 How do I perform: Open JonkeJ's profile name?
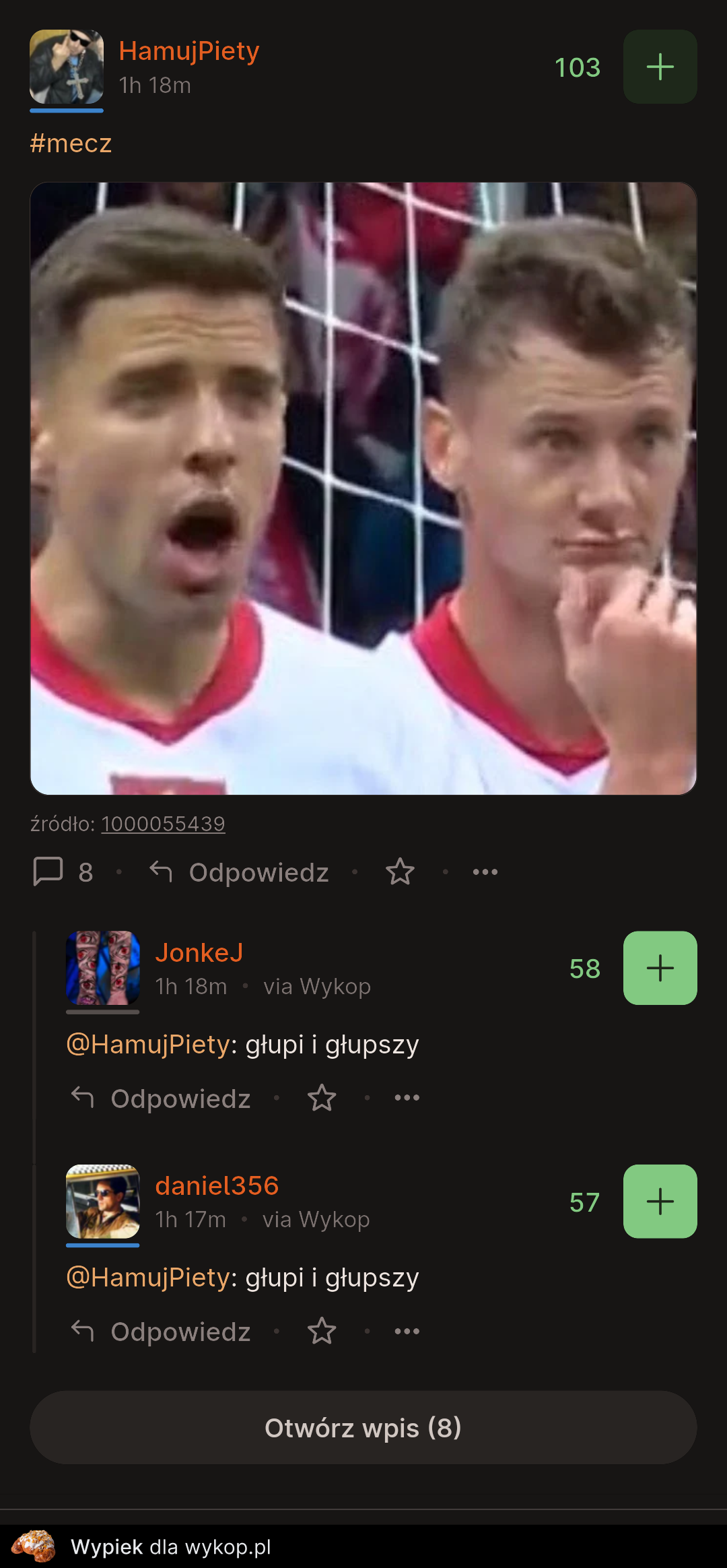199,952
